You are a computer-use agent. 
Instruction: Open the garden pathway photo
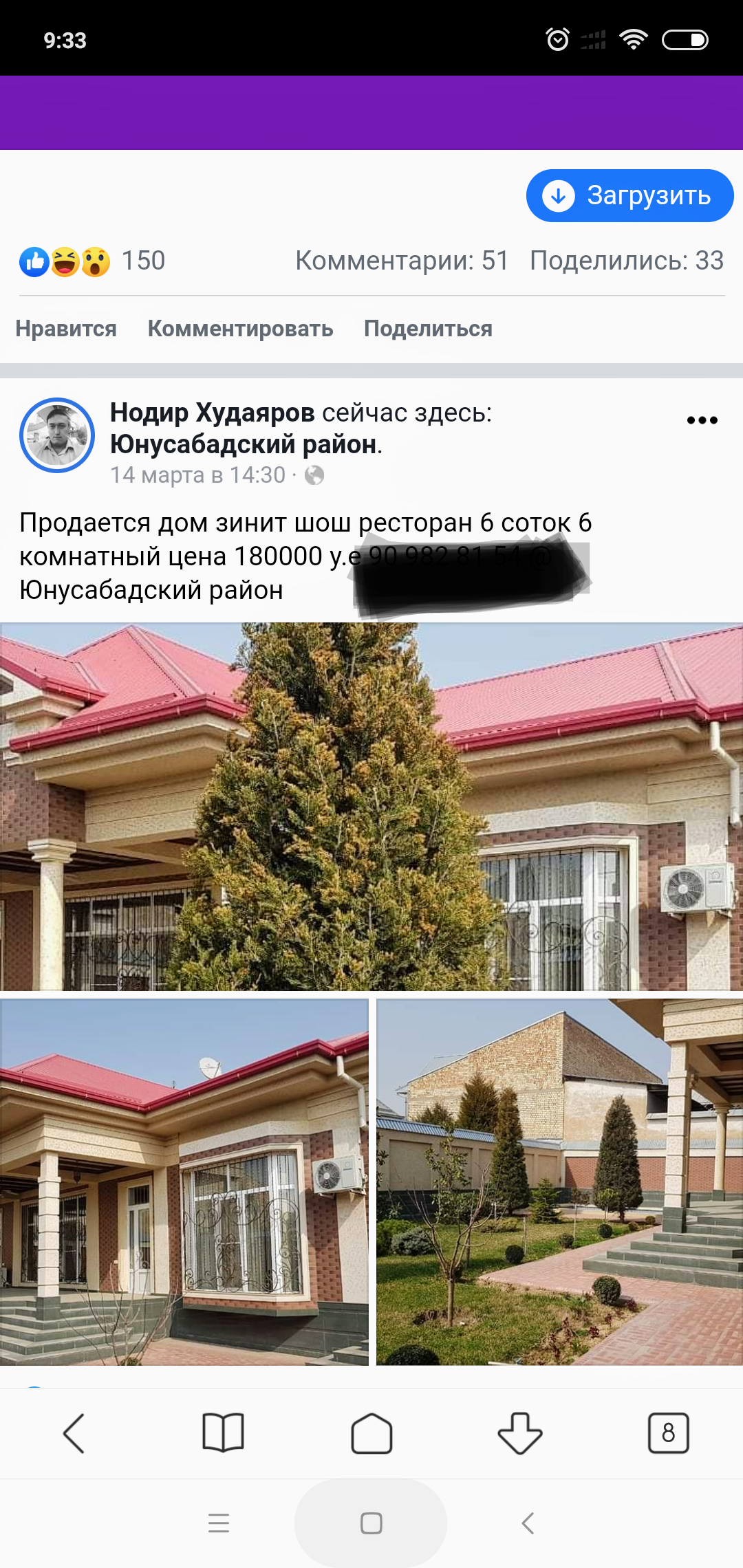point(559,1182)
